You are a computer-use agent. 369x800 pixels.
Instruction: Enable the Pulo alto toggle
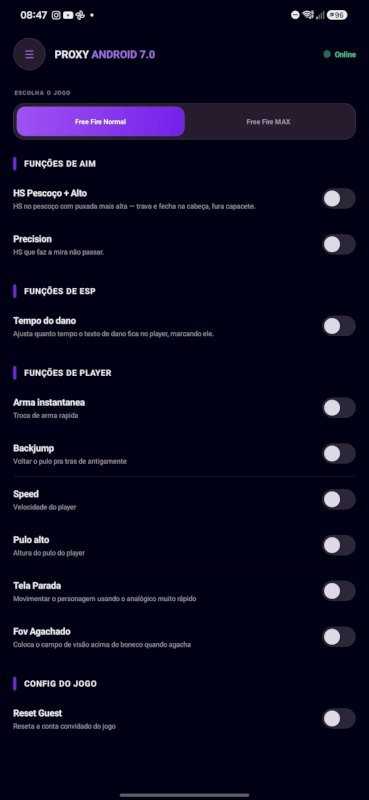[x=339, y=545]
